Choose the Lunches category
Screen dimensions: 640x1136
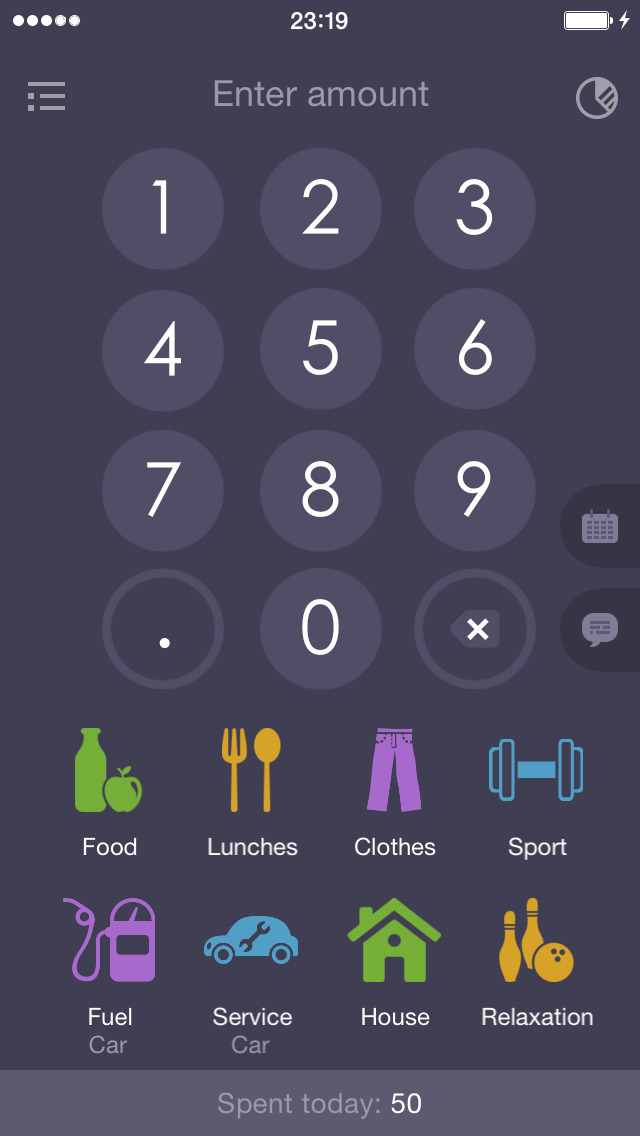(x=252, y=790)
